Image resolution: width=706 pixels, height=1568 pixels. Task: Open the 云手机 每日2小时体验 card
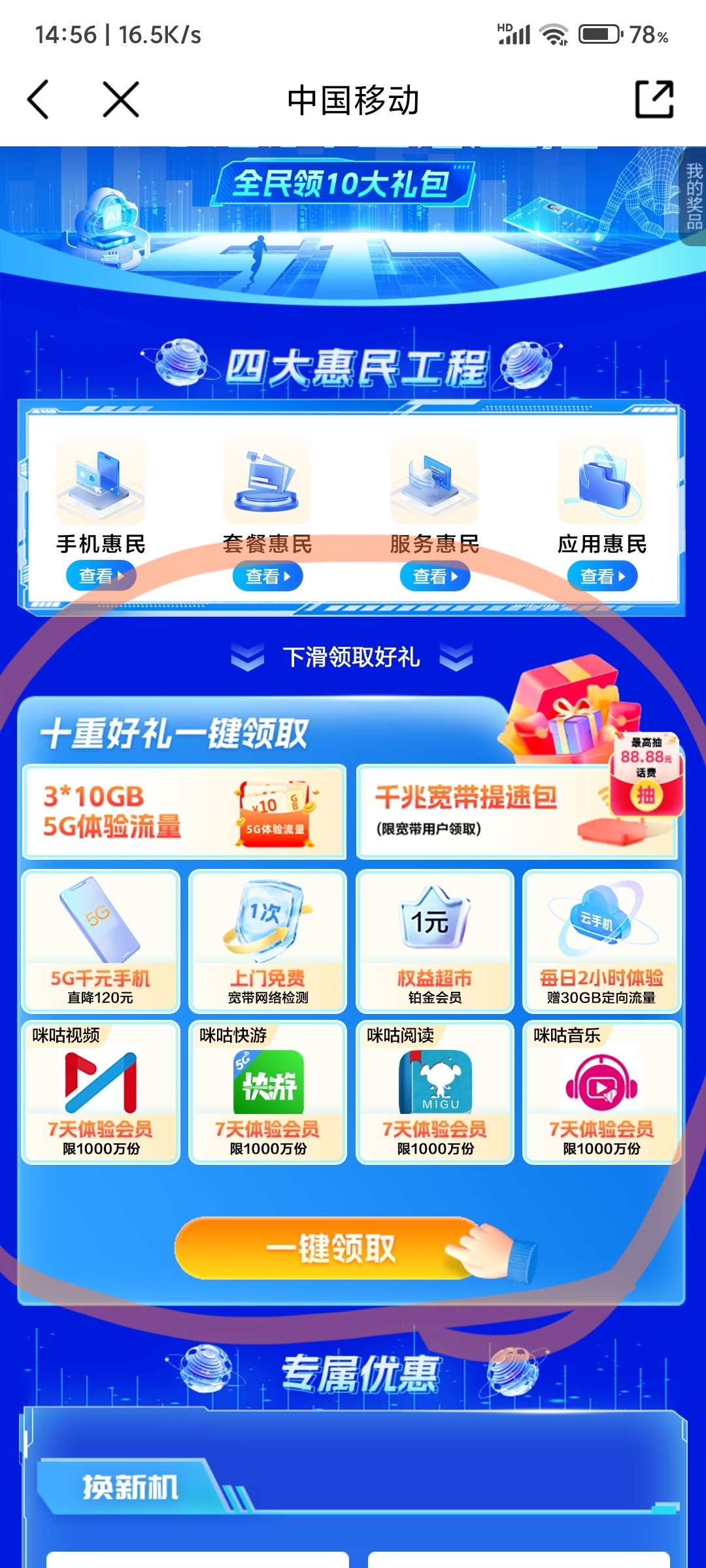coord(601,941)
